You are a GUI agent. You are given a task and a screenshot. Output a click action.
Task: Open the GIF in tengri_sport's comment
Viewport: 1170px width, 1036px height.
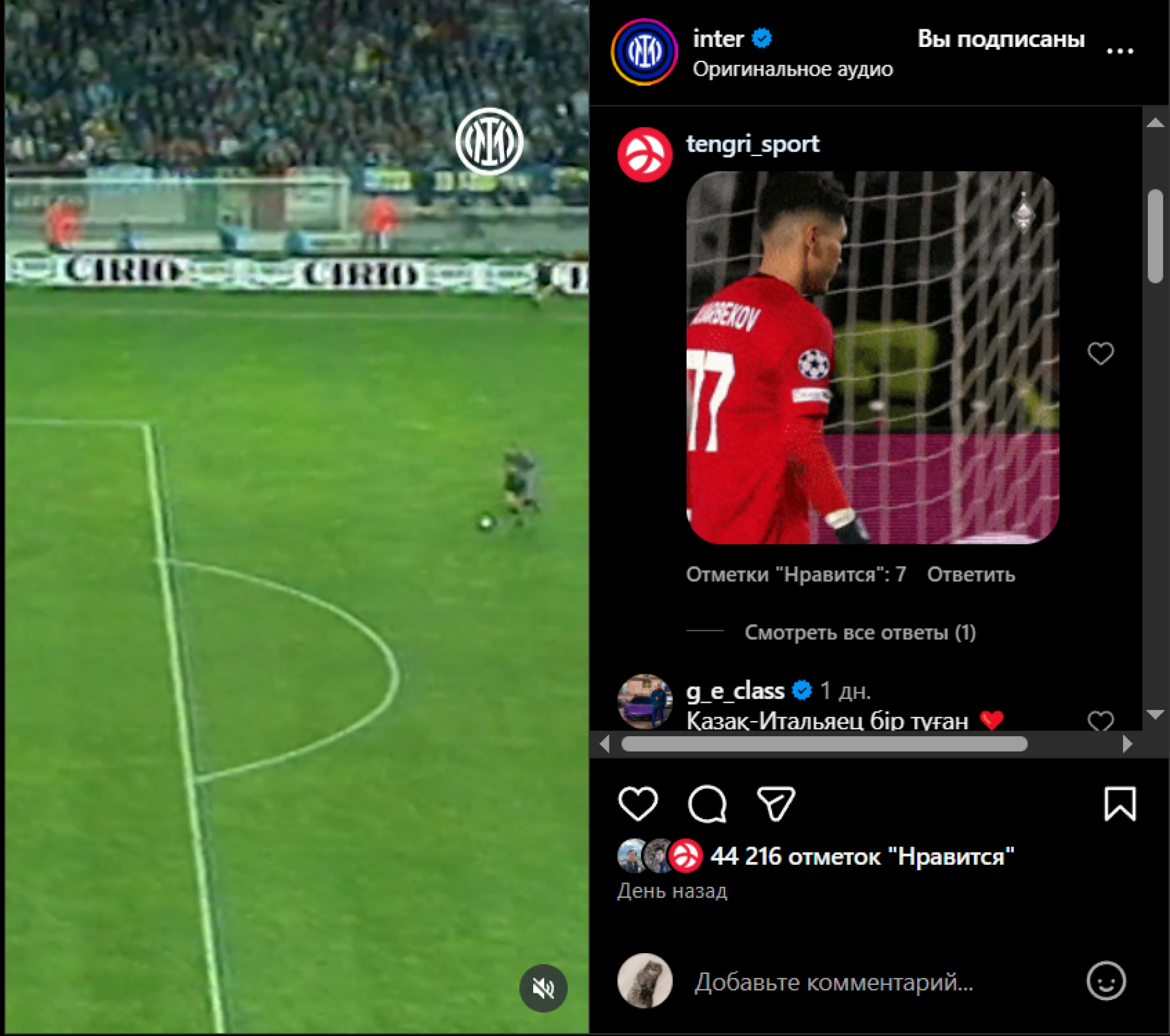pyautogui.click(x=872, y=357)
